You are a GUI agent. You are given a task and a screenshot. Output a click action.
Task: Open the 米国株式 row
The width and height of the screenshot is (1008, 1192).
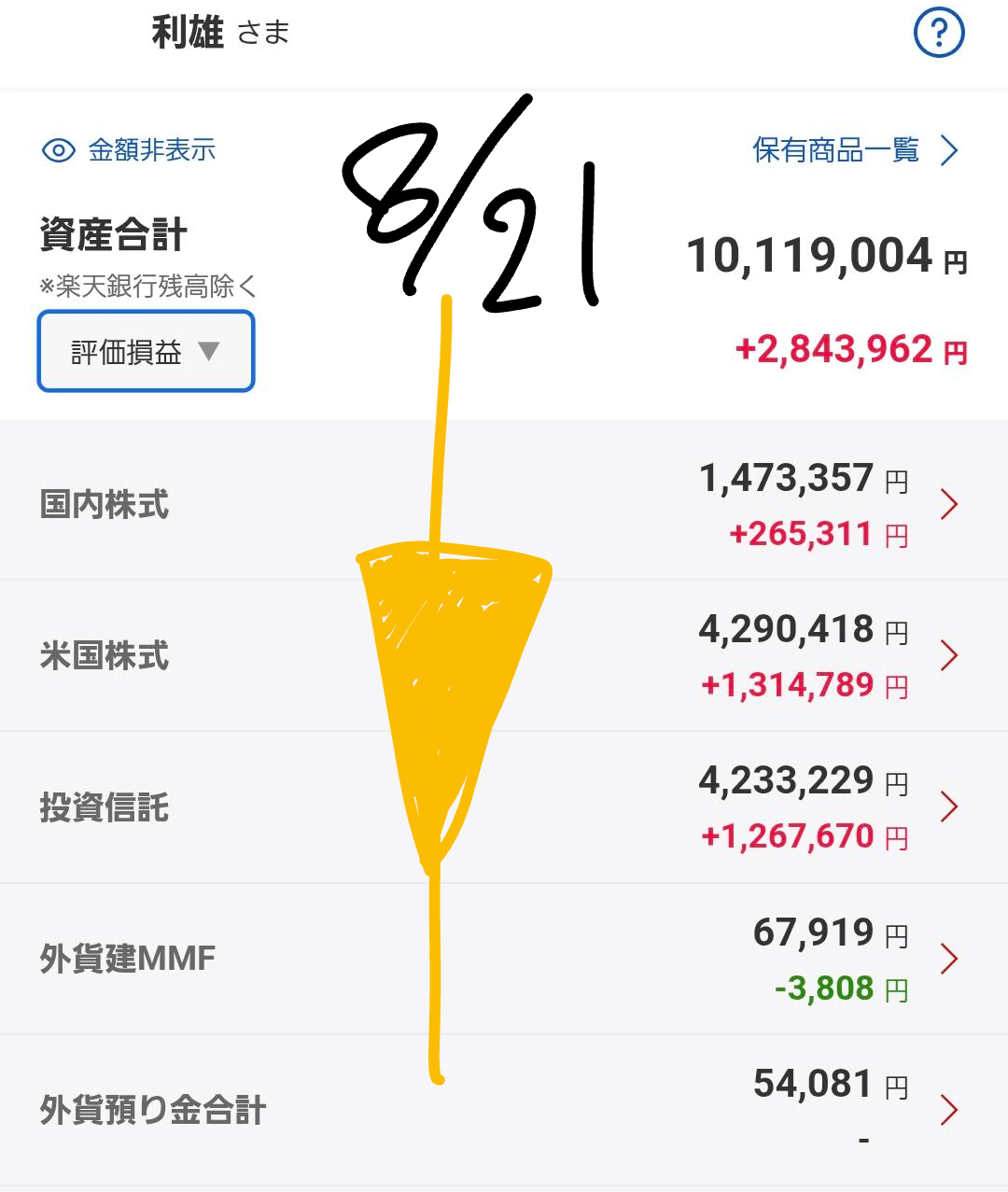coord(504,655)
